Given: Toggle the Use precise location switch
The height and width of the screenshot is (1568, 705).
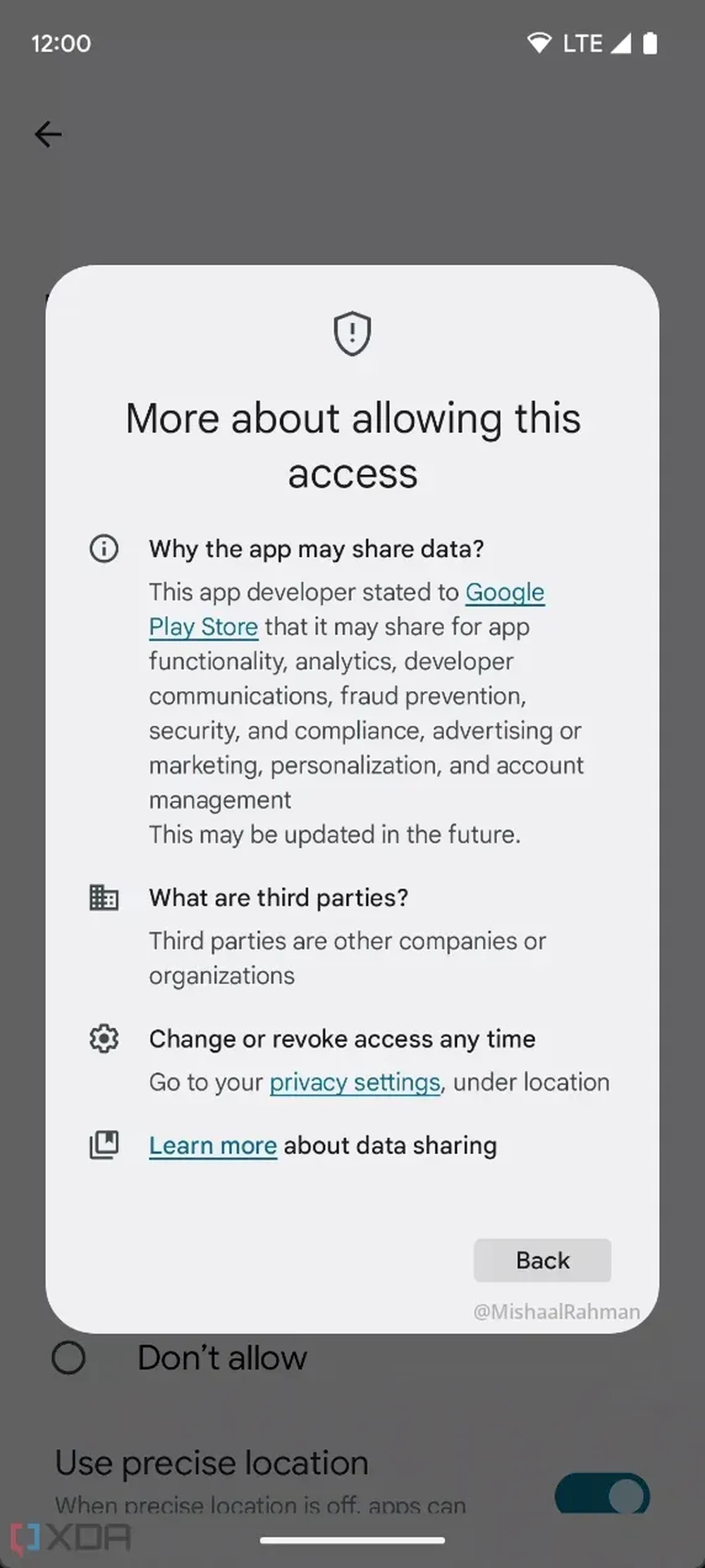Looking at the screenshot, I should coord(601,1493).
